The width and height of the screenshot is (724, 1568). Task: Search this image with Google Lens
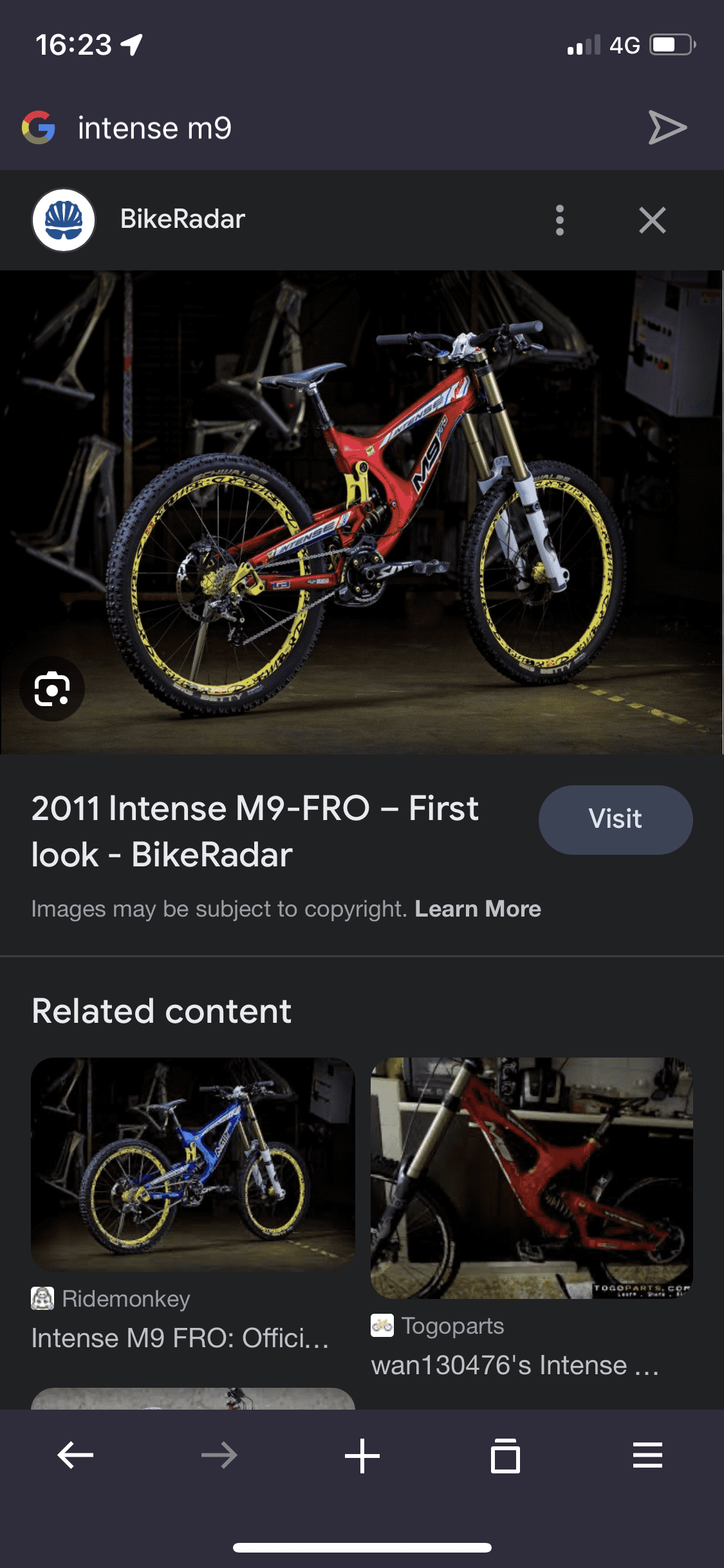click(x=52, y=689)
